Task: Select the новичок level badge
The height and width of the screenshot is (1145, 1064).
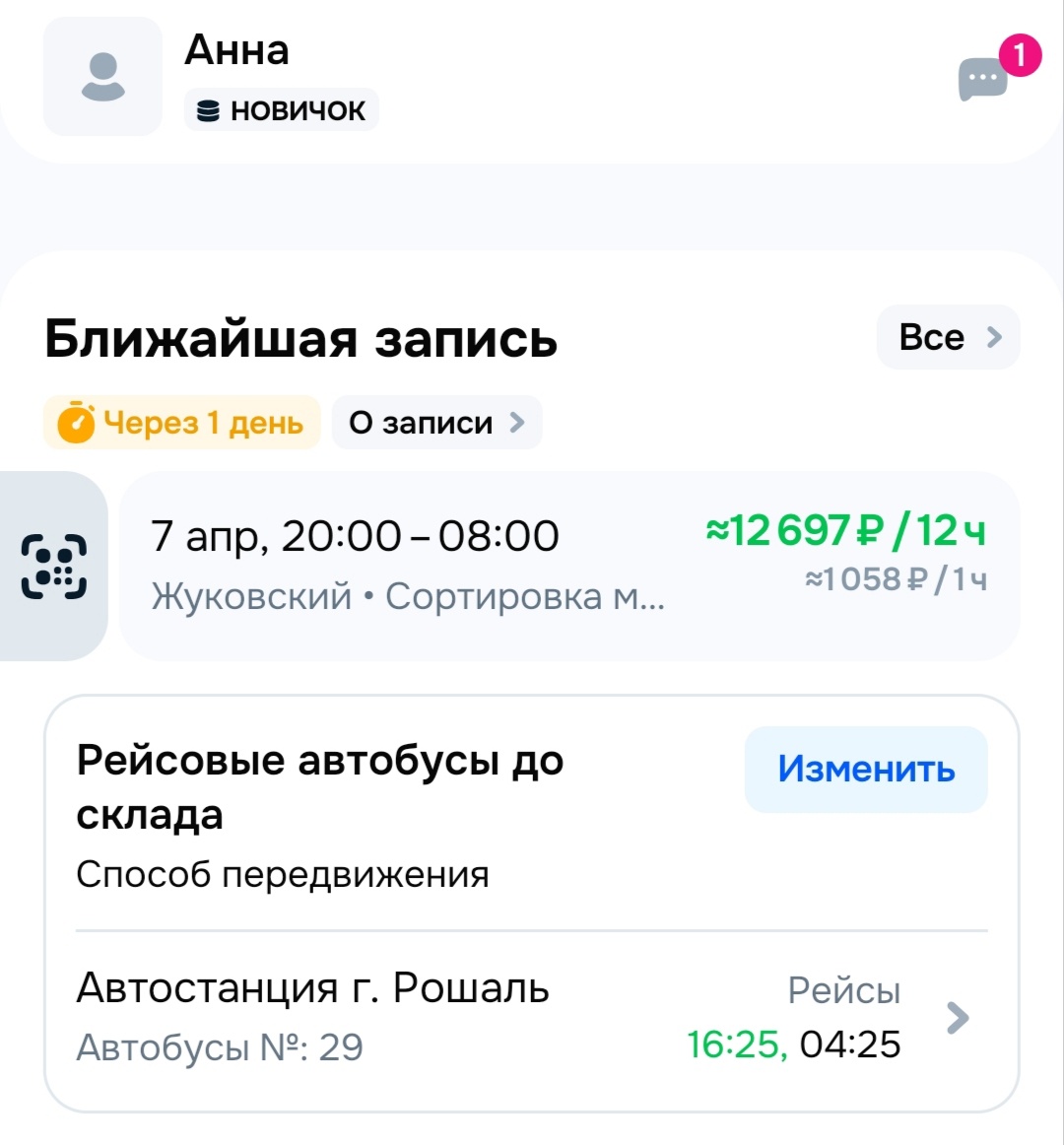Action: click(x=282, y=108)
